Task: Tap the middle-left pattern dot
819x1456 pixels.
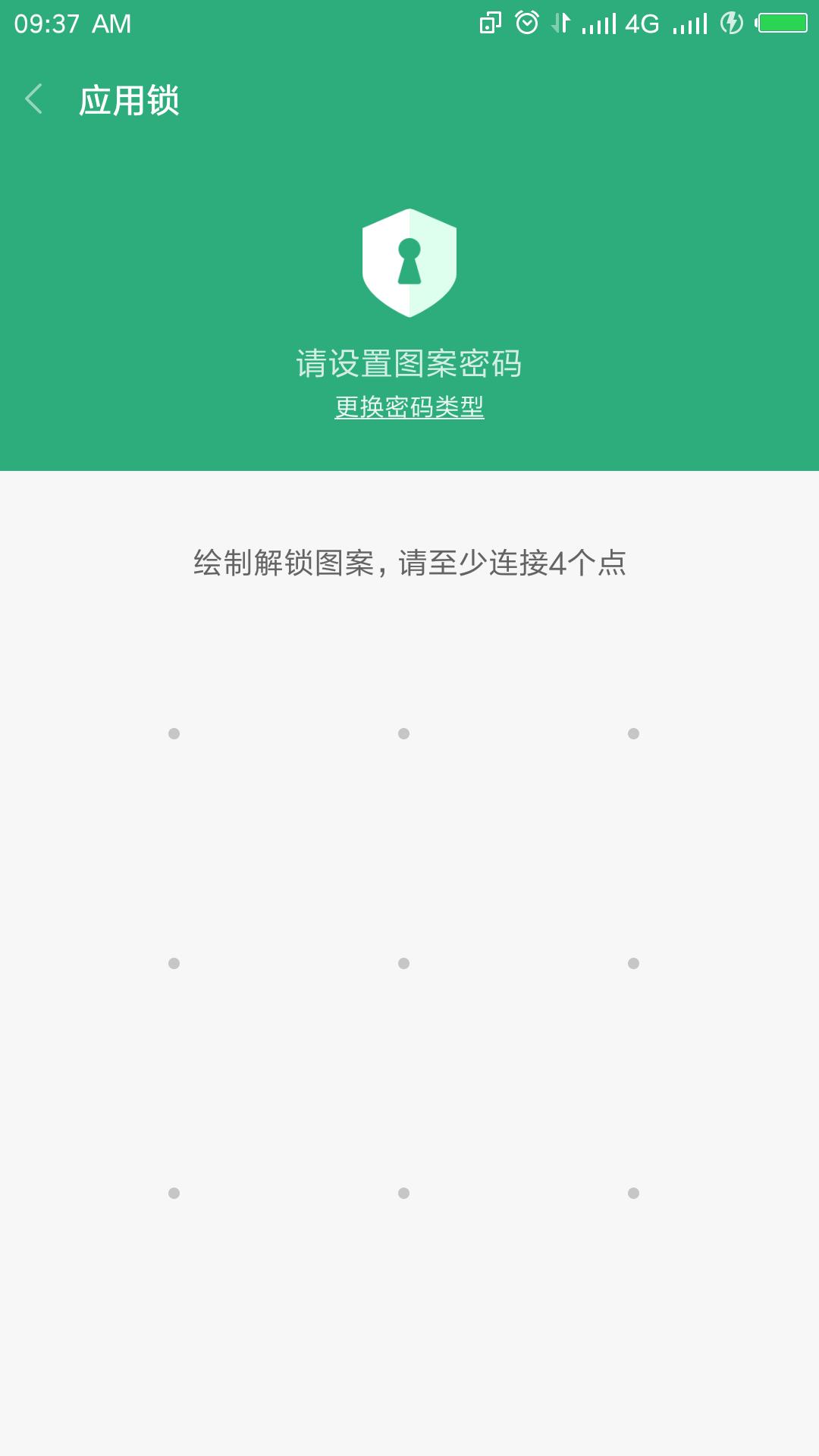Action: tap(174, 962)
